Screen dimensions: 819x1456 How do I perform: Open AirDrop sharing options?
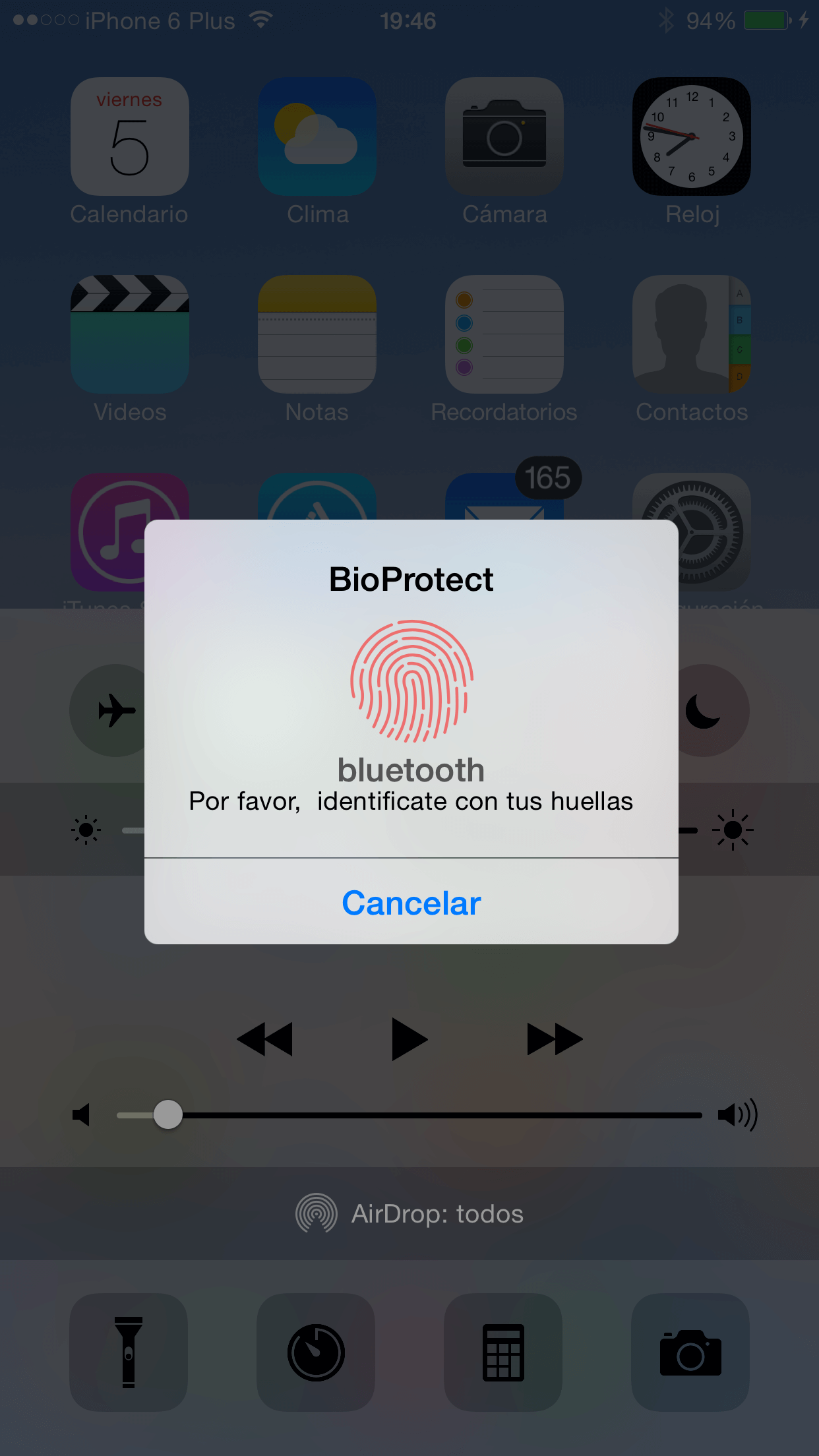pyautogui.click(x=409, y=1214)
